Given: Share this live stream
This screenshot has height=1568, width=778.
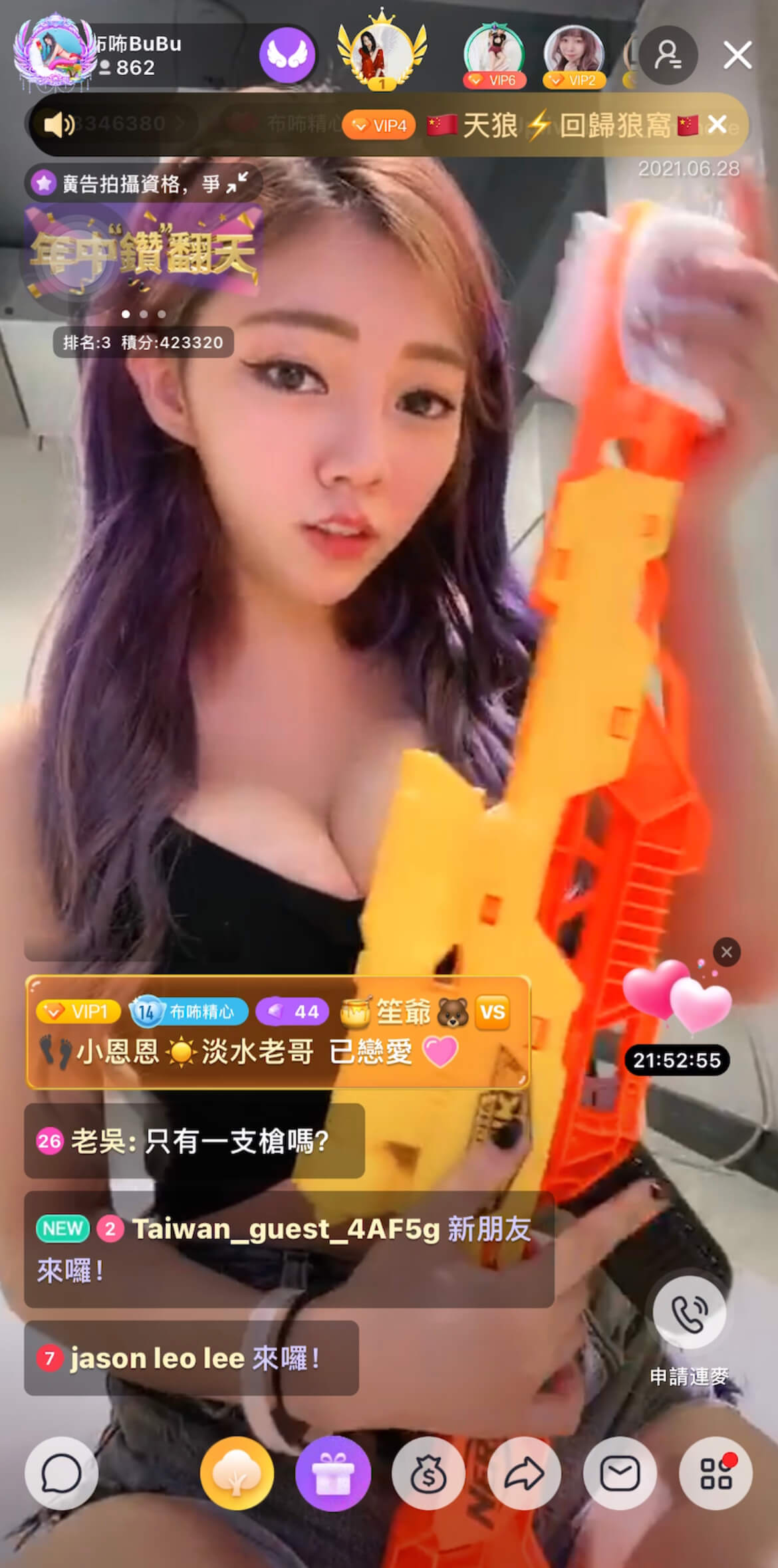Looking at the screenshot, I should 524,1473.
